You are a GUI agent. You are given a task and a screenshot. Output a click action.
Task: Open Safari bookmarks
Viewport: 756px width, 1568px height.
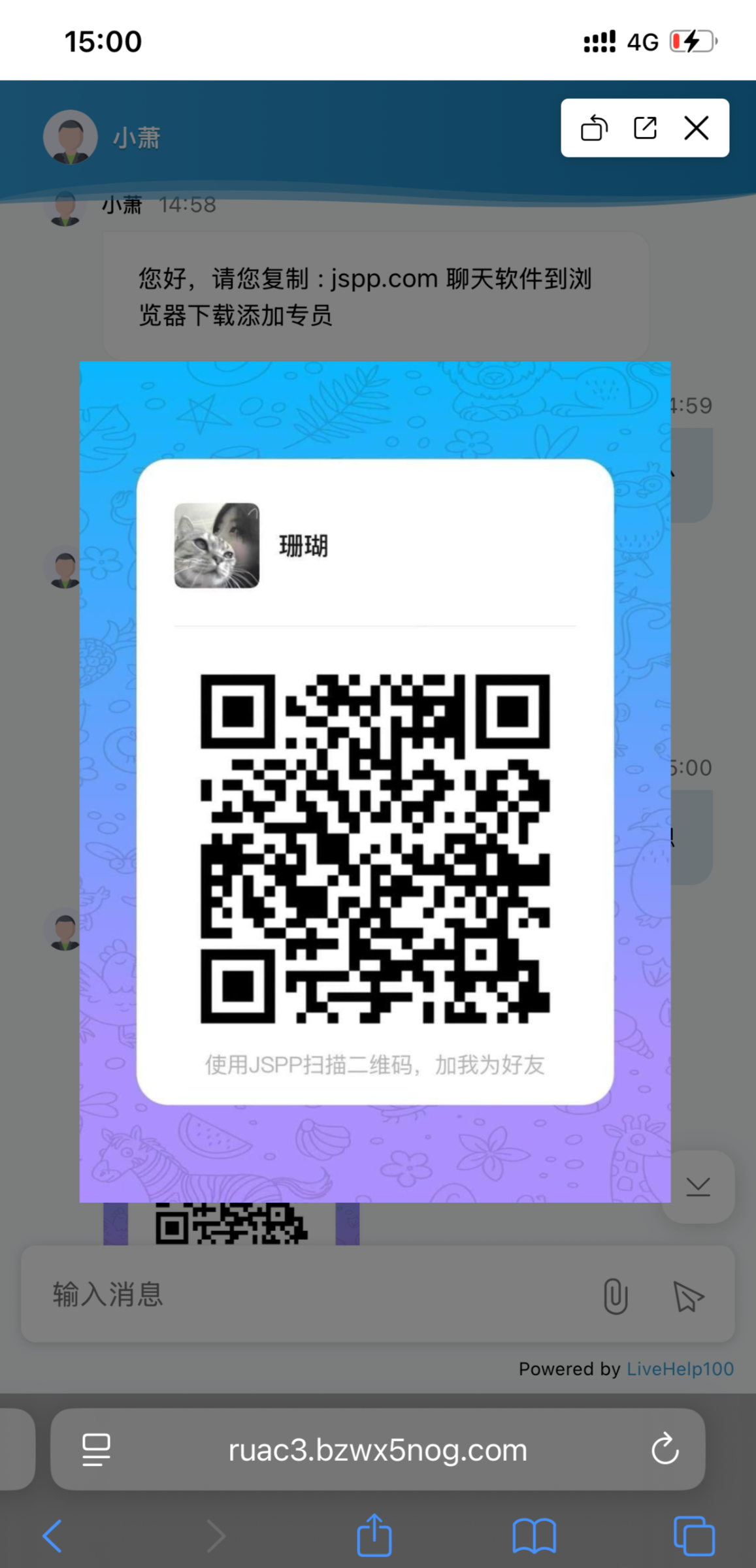pyautogui.click(x=534, y=1535)
